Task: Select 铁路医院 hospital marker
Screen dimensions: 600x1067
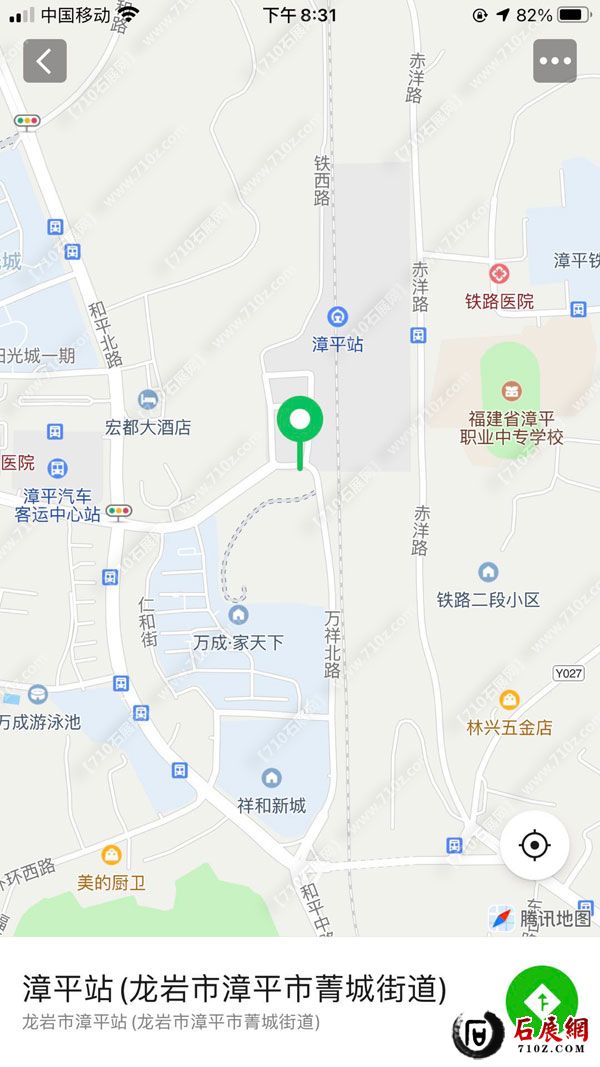Action: pyautogui.click(x=498, y=274)
